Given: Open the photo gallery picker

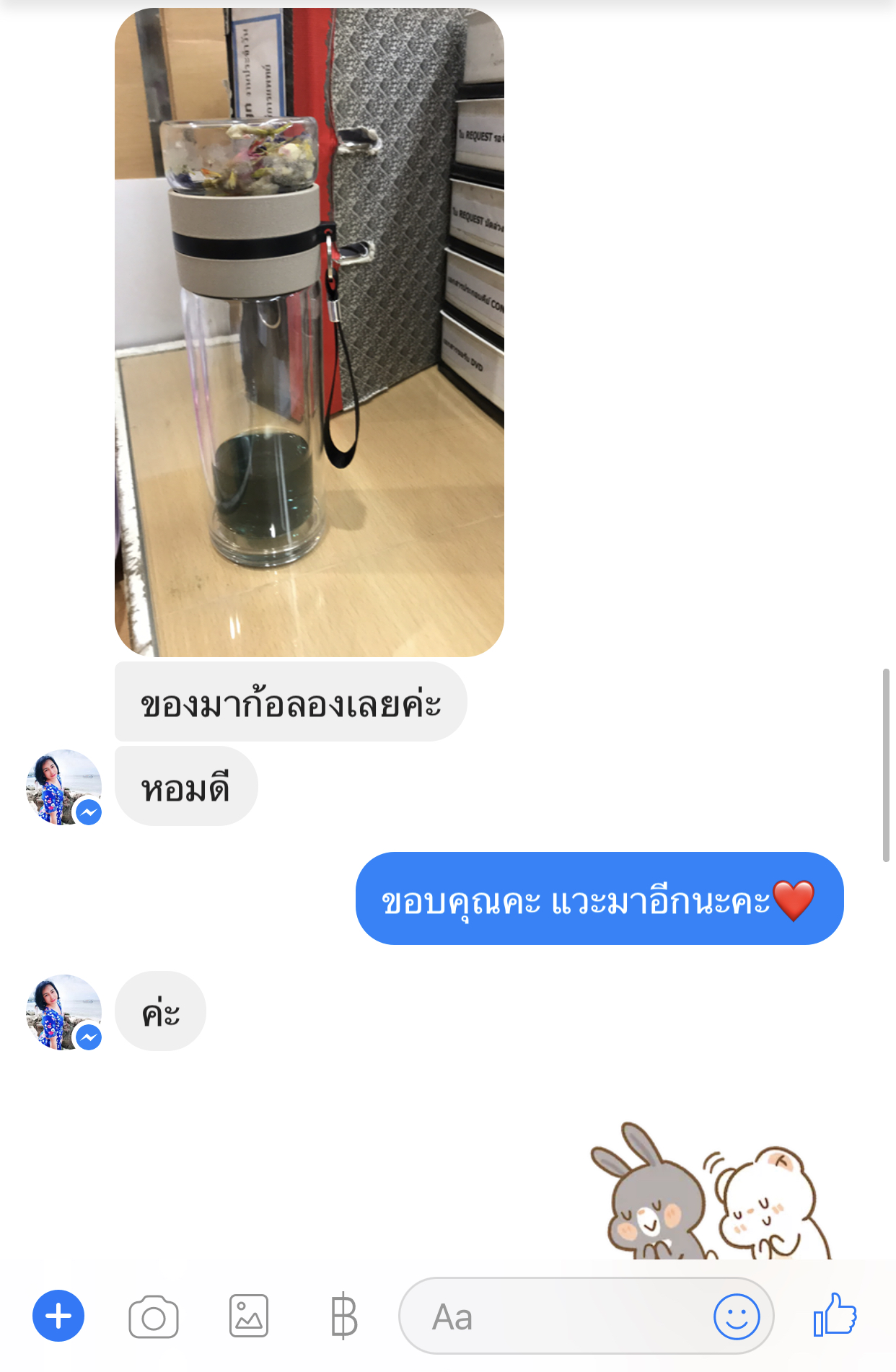Looking at the screenshot, I should (x=248, y=1315).
